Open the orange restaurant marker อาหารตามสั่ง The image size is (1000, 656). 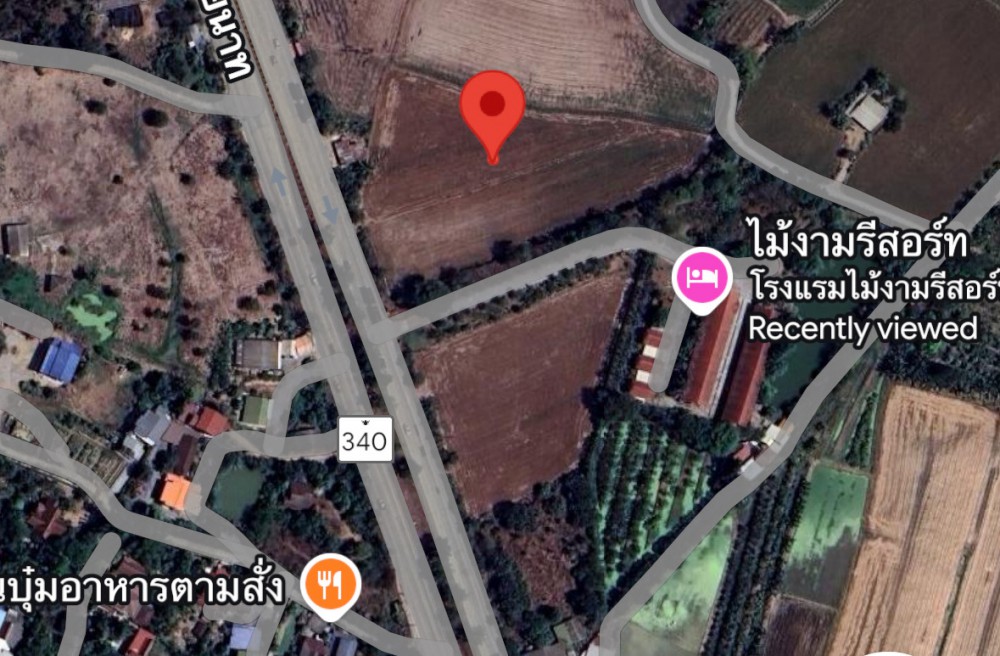click(x=331, y=584)
